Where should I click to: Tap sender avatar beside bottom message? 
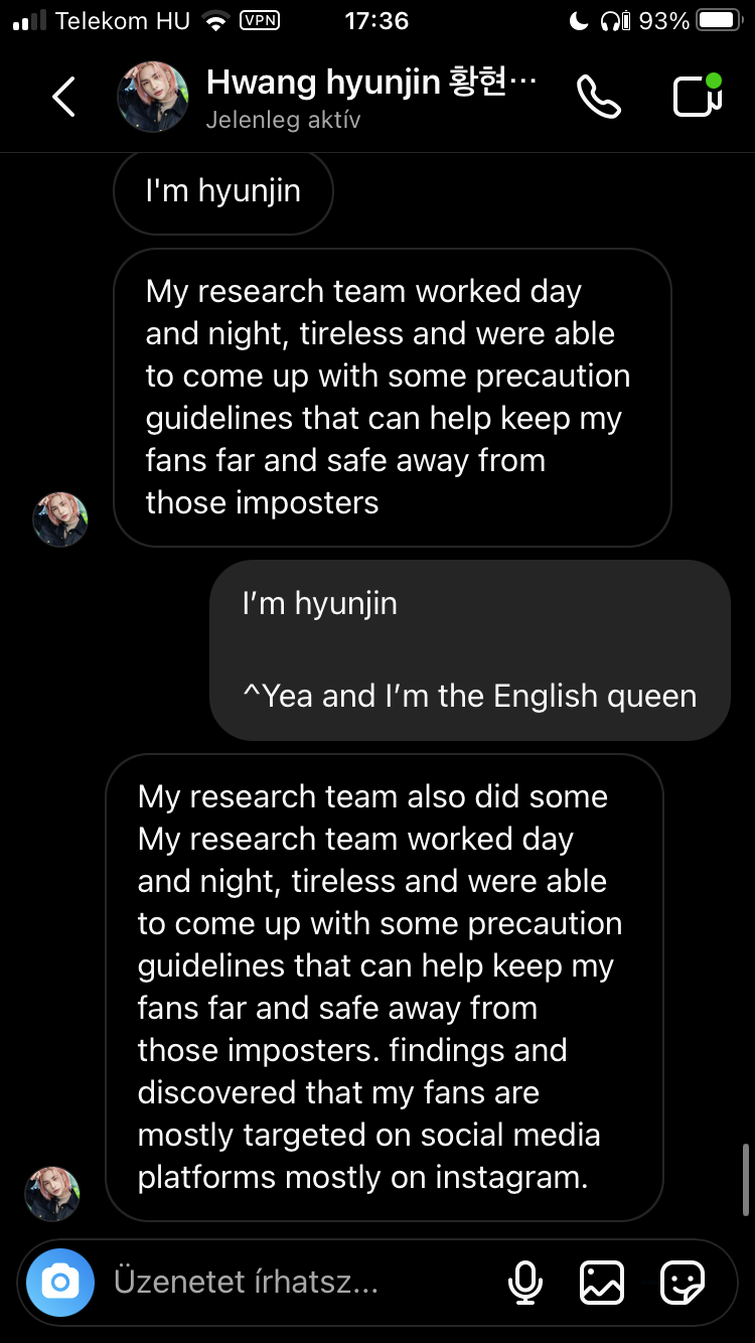tap(52, 1193)
